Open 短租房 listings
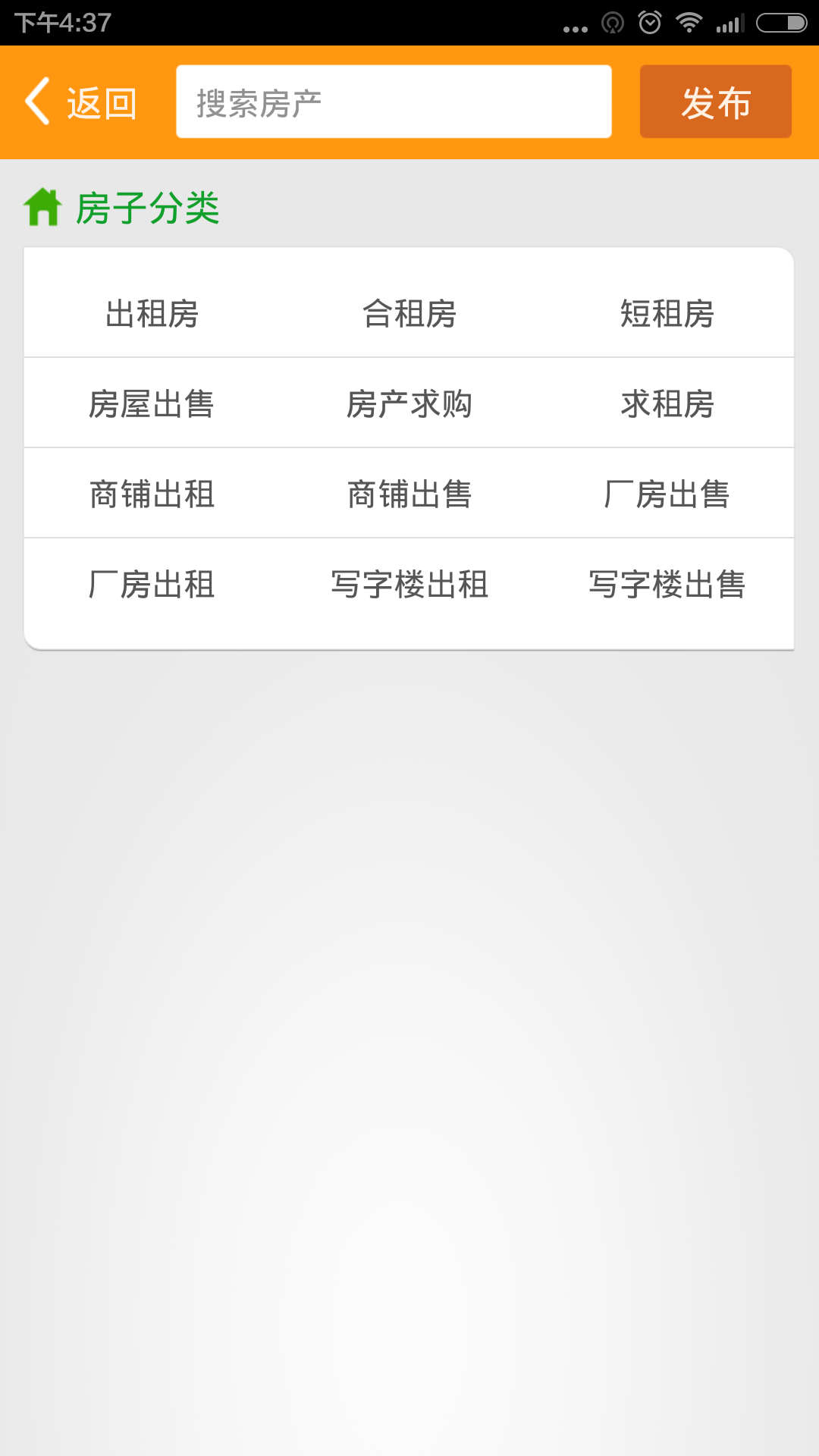819x1456 pixels. coord(667,313)
